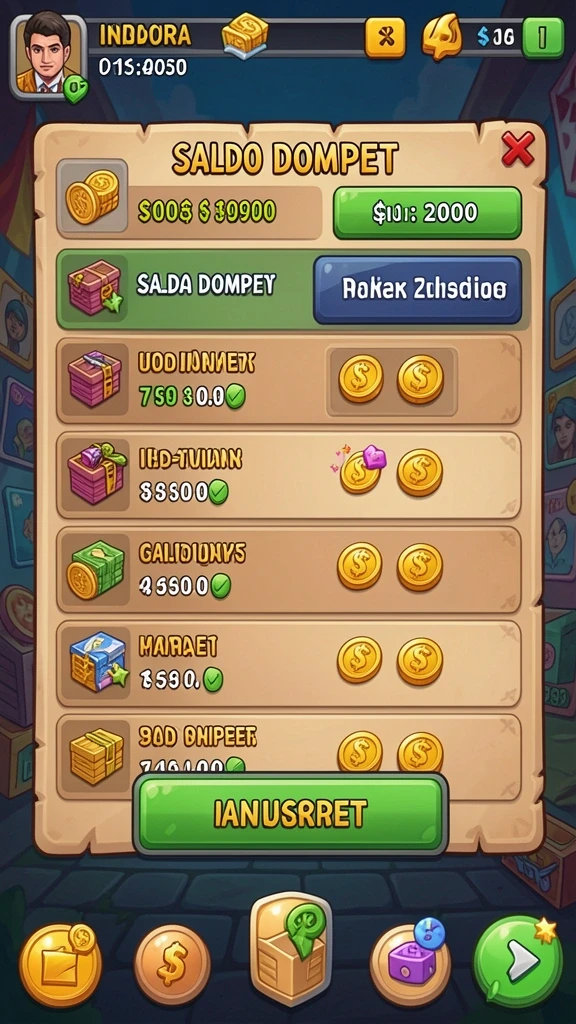576x1024 pixels.
Task: Open the gold wallet icon in bottom bar
Action: pyautogui.click(x=60, y=965)
